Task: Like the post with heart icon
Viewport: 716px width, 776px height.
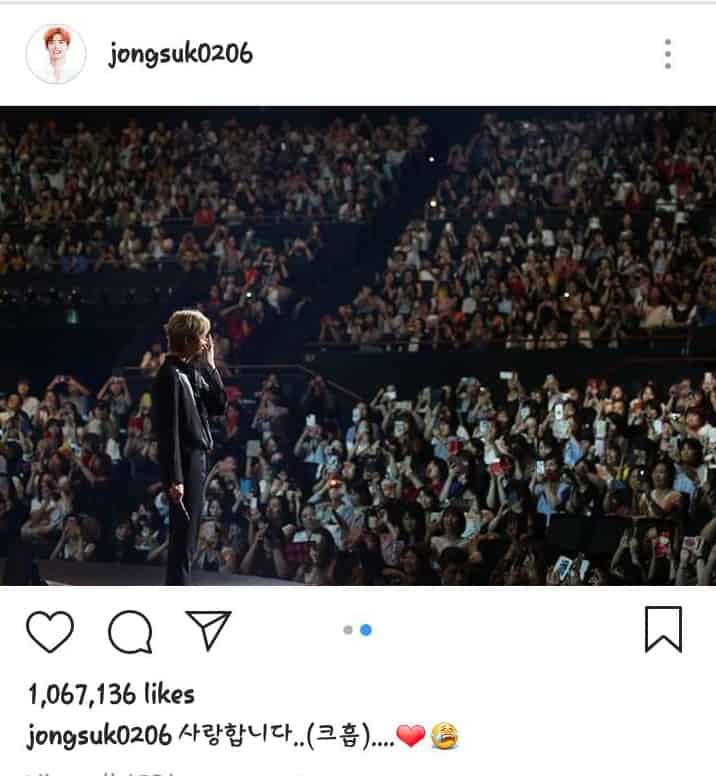Action: (49, 631)
